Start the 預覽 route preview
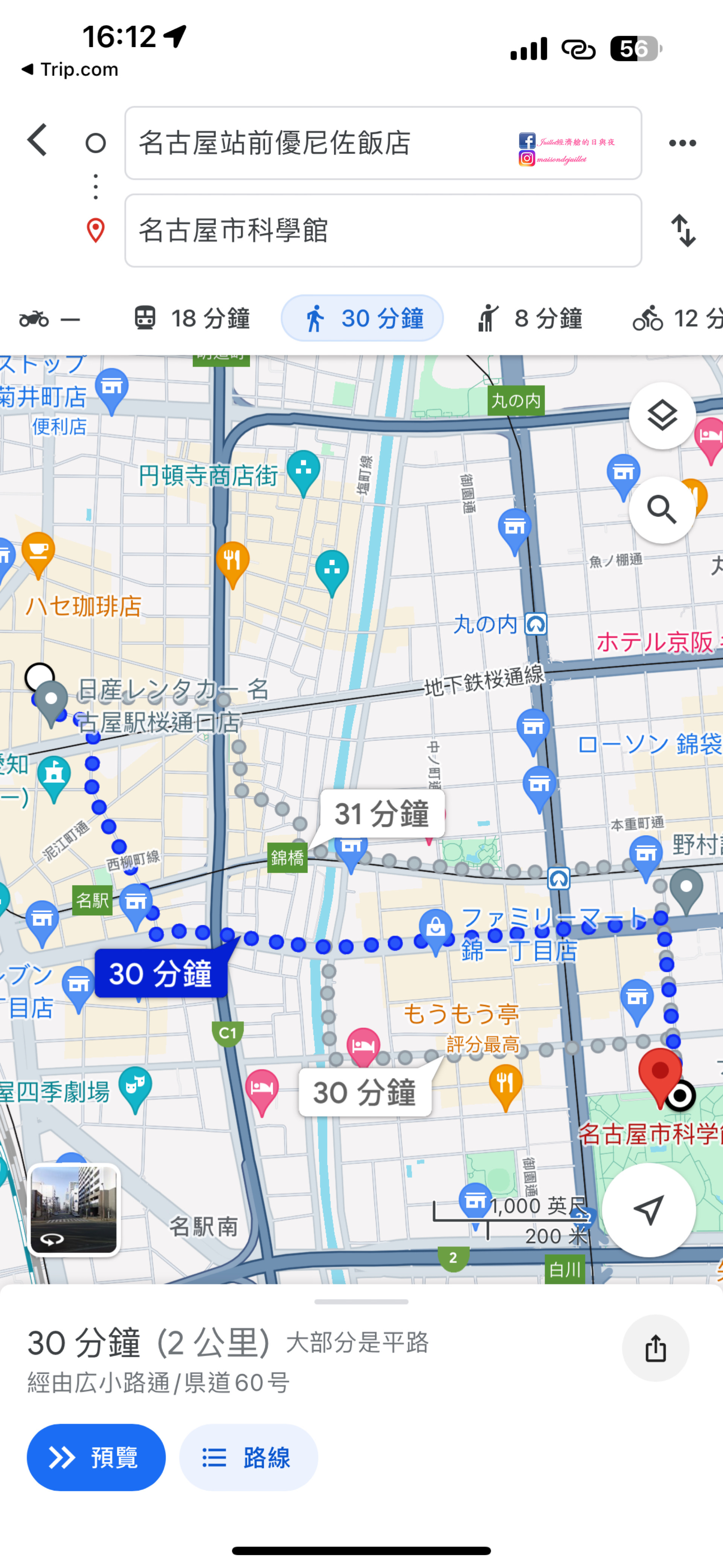The image size is (723, 1568). pos(96,1457)
